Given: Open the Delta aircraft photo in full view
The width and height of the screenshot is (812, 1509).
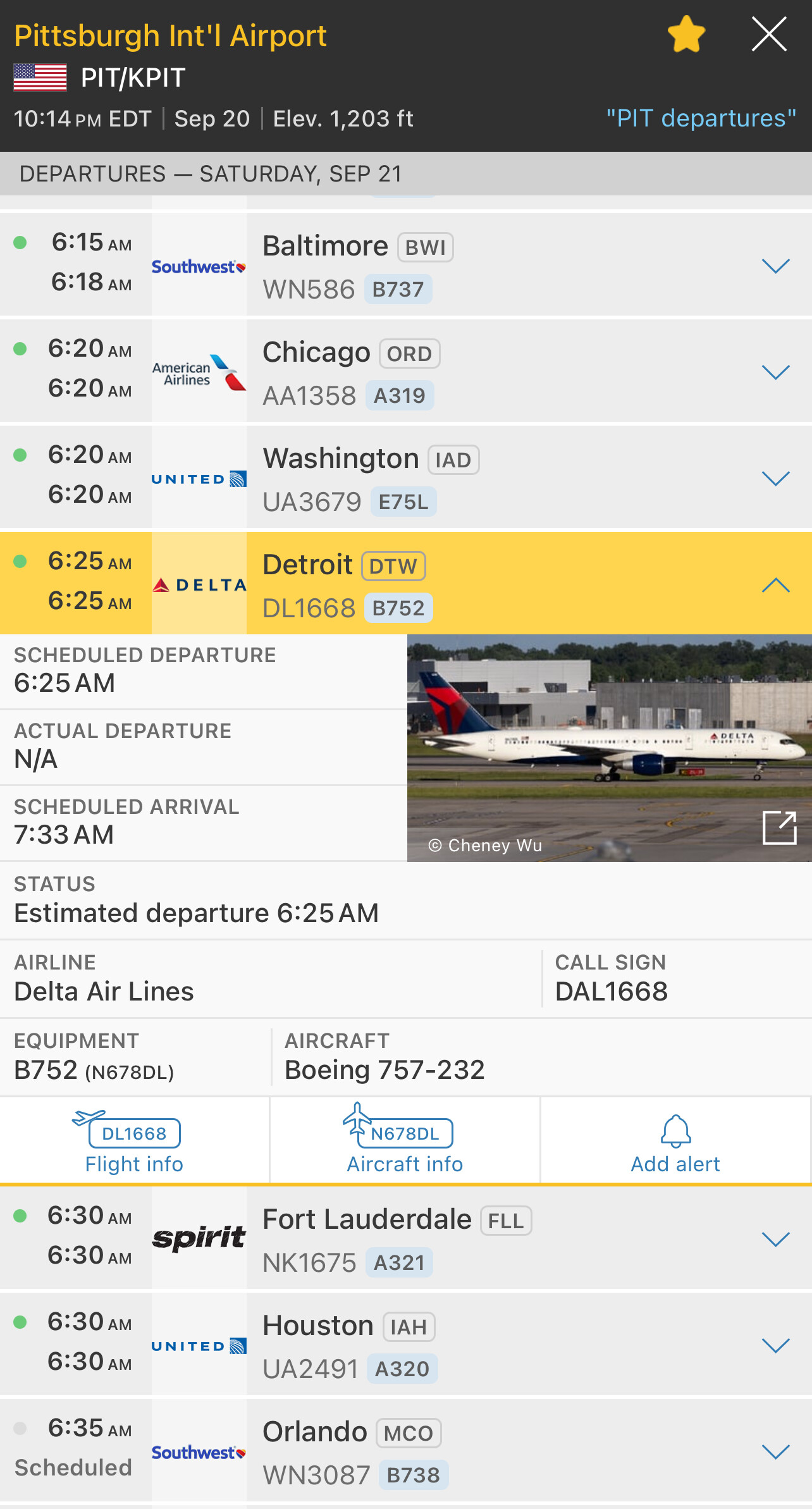Looking at the screenshot, I should [779, 827].
